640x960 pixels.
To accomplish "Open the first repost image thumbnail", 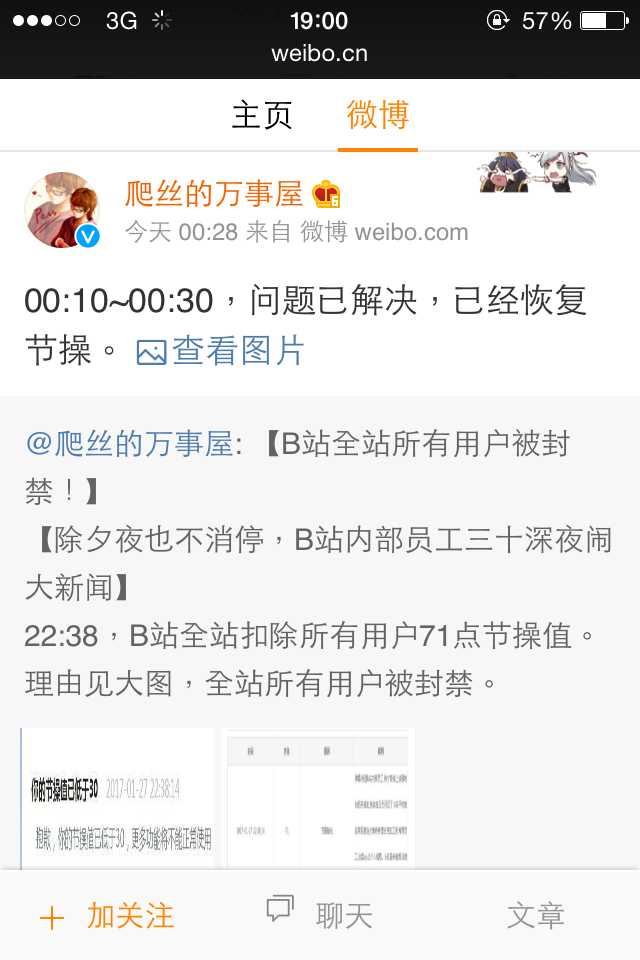I will point(118,798).
